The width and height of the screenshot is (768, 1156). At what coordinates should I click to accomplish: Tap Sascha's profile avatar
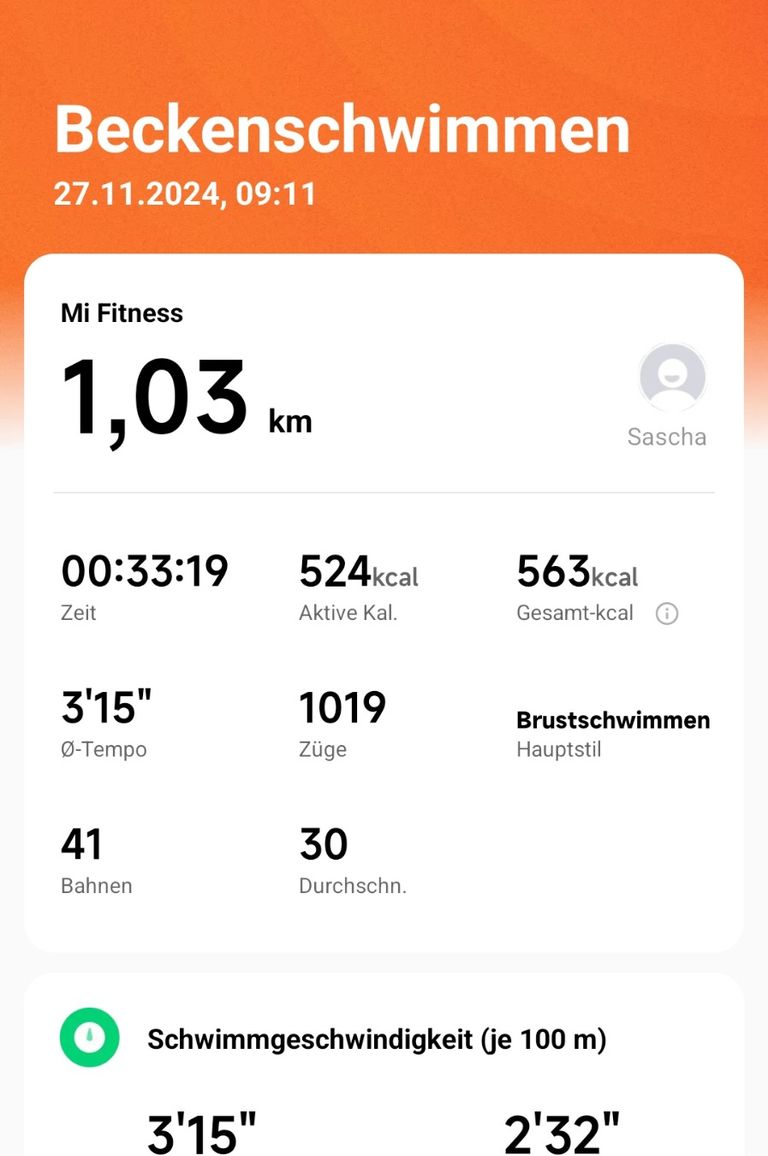672,378
